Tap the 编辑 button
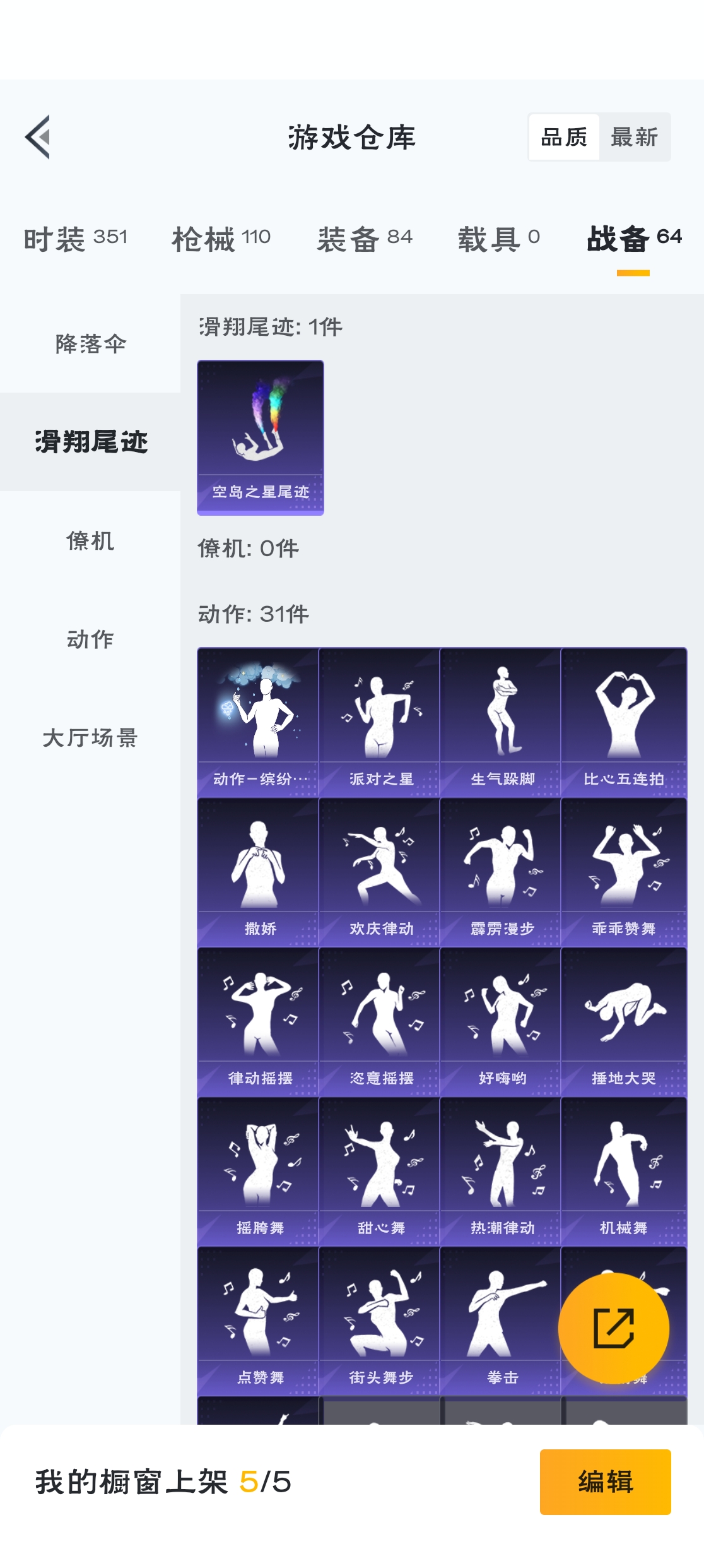Image resolution: width=704 pixels, height=1568 pixels. tap(605, 1482)
